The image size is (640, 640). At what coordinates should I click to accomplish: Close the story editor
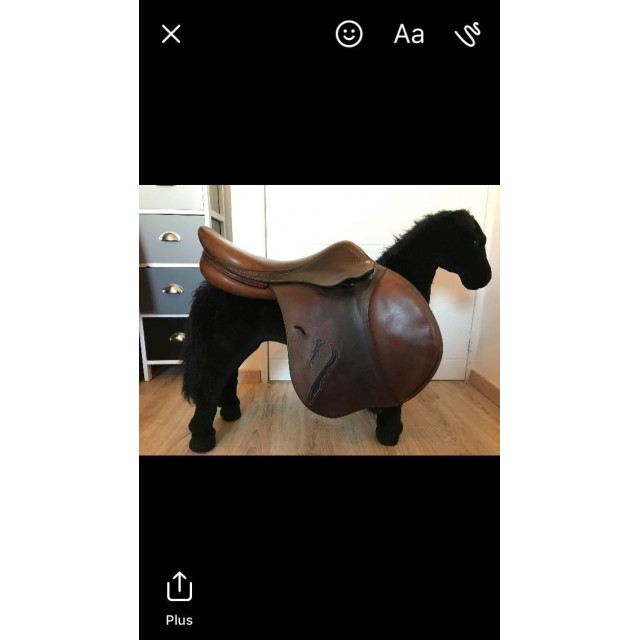(171, 34)
